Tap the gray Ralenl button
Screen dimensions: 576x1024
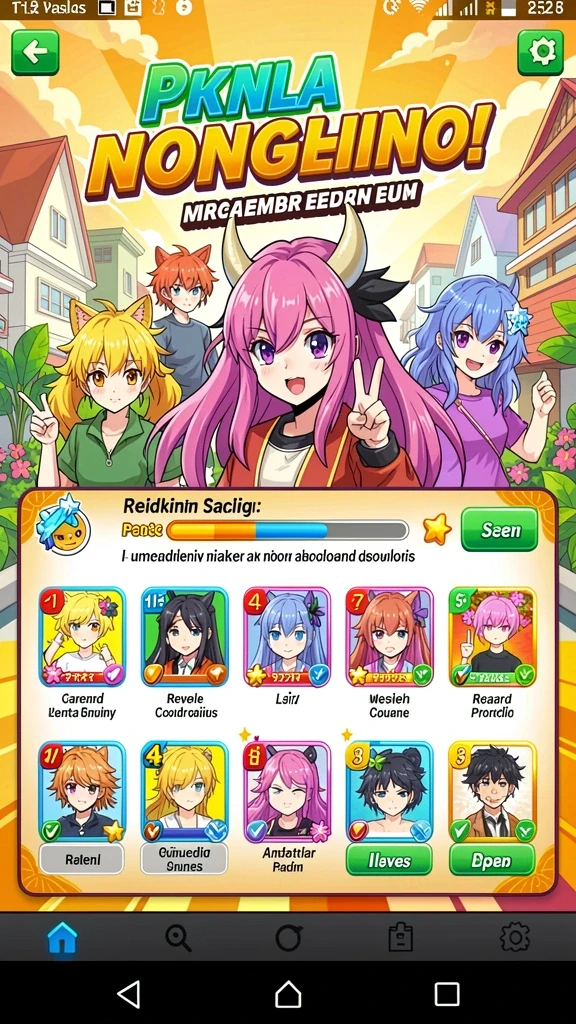coord(82,861)
